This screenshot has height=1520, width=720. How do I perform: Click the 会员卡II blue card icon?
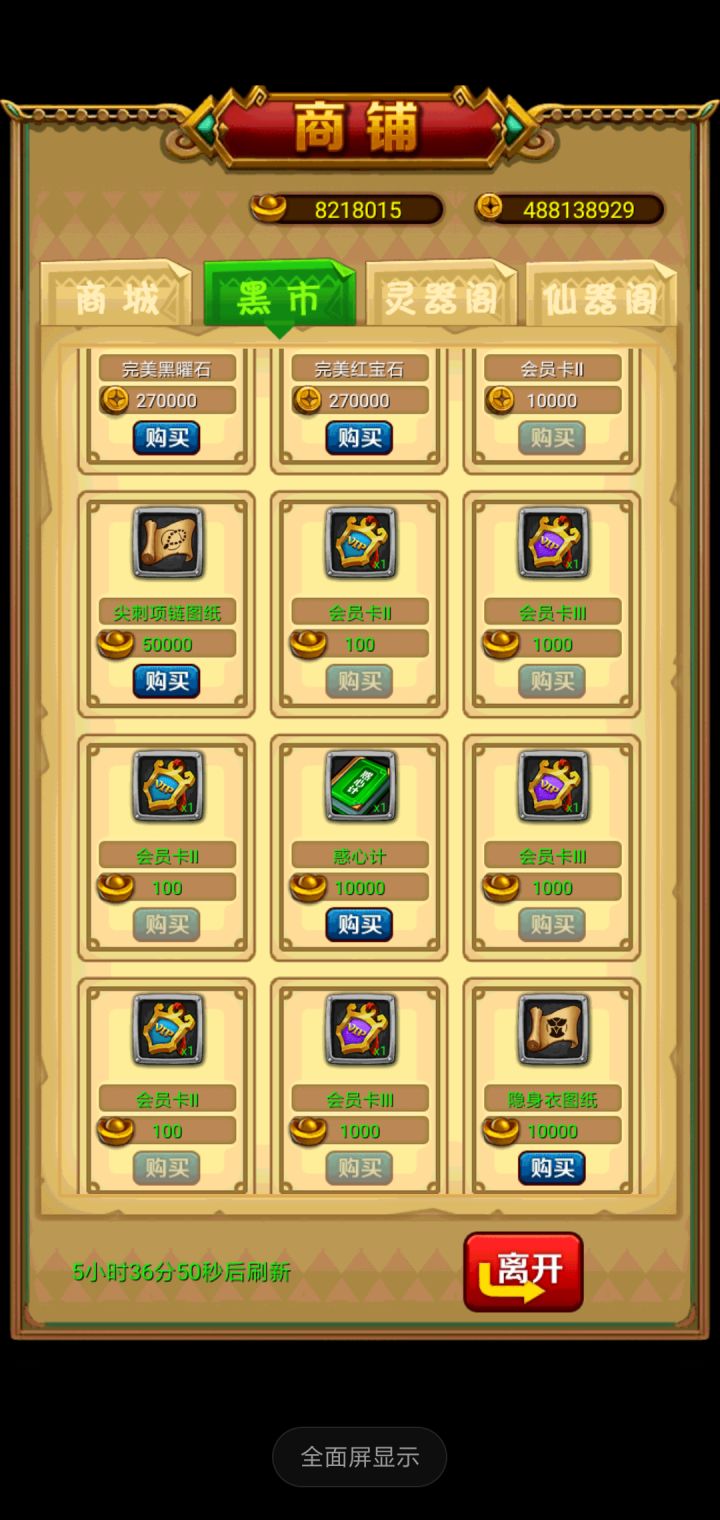point(358,543)
